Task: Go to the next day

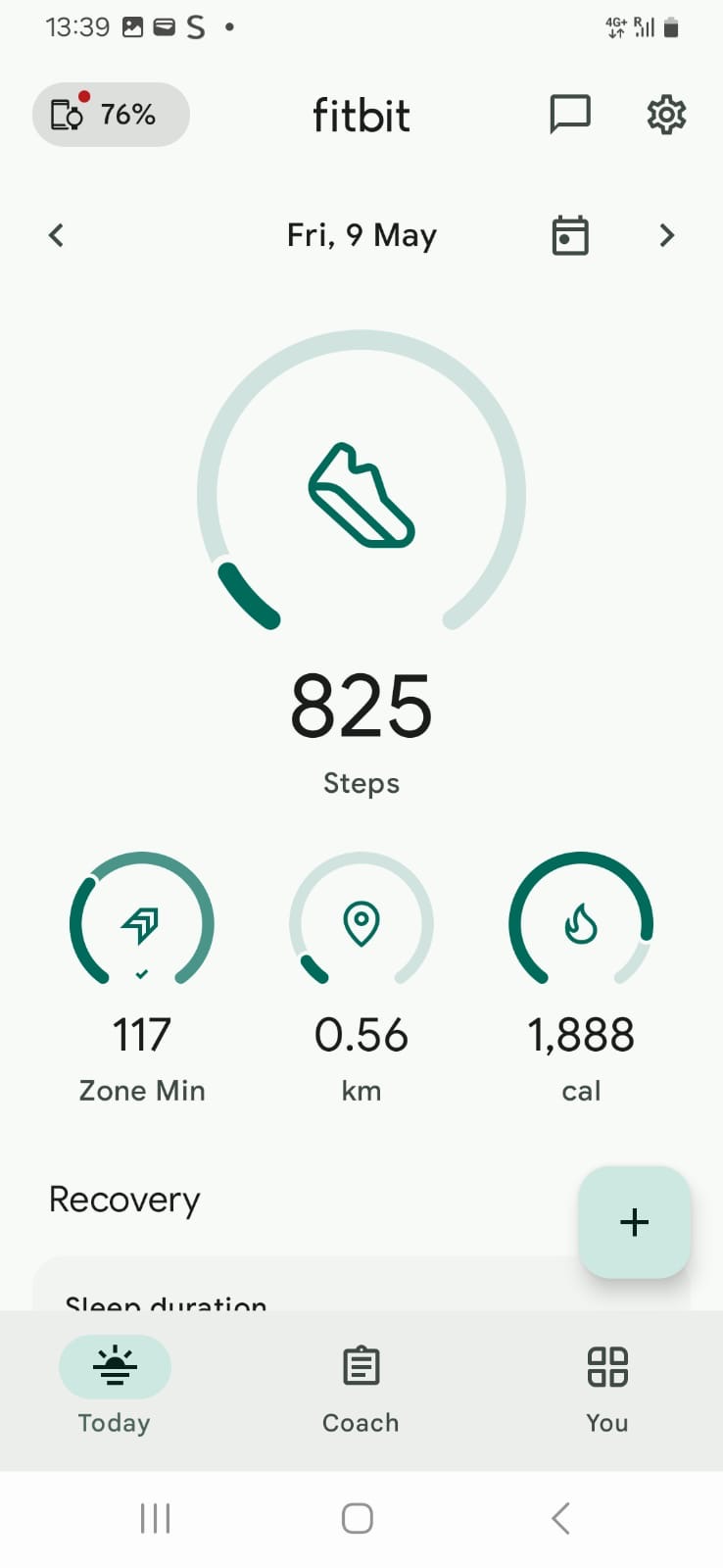Action: tap(667, 235)
